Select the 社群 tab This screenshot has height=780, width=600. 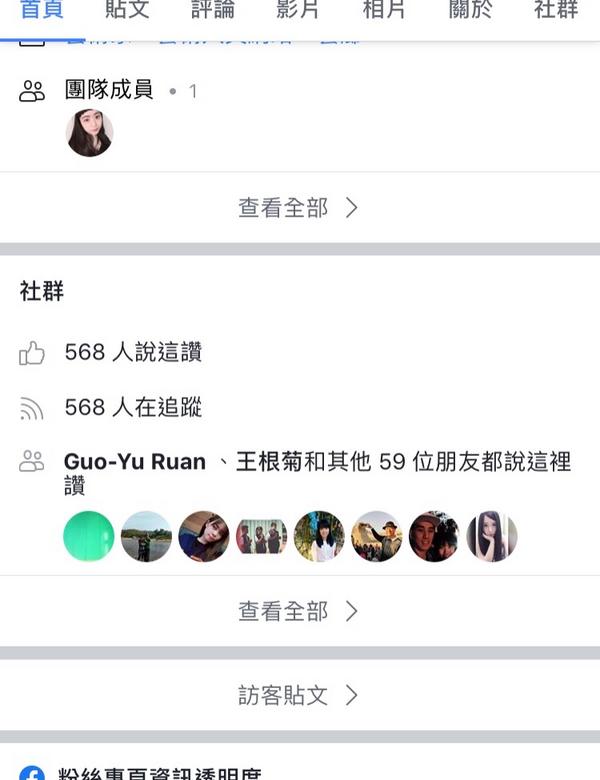point(557,10)
